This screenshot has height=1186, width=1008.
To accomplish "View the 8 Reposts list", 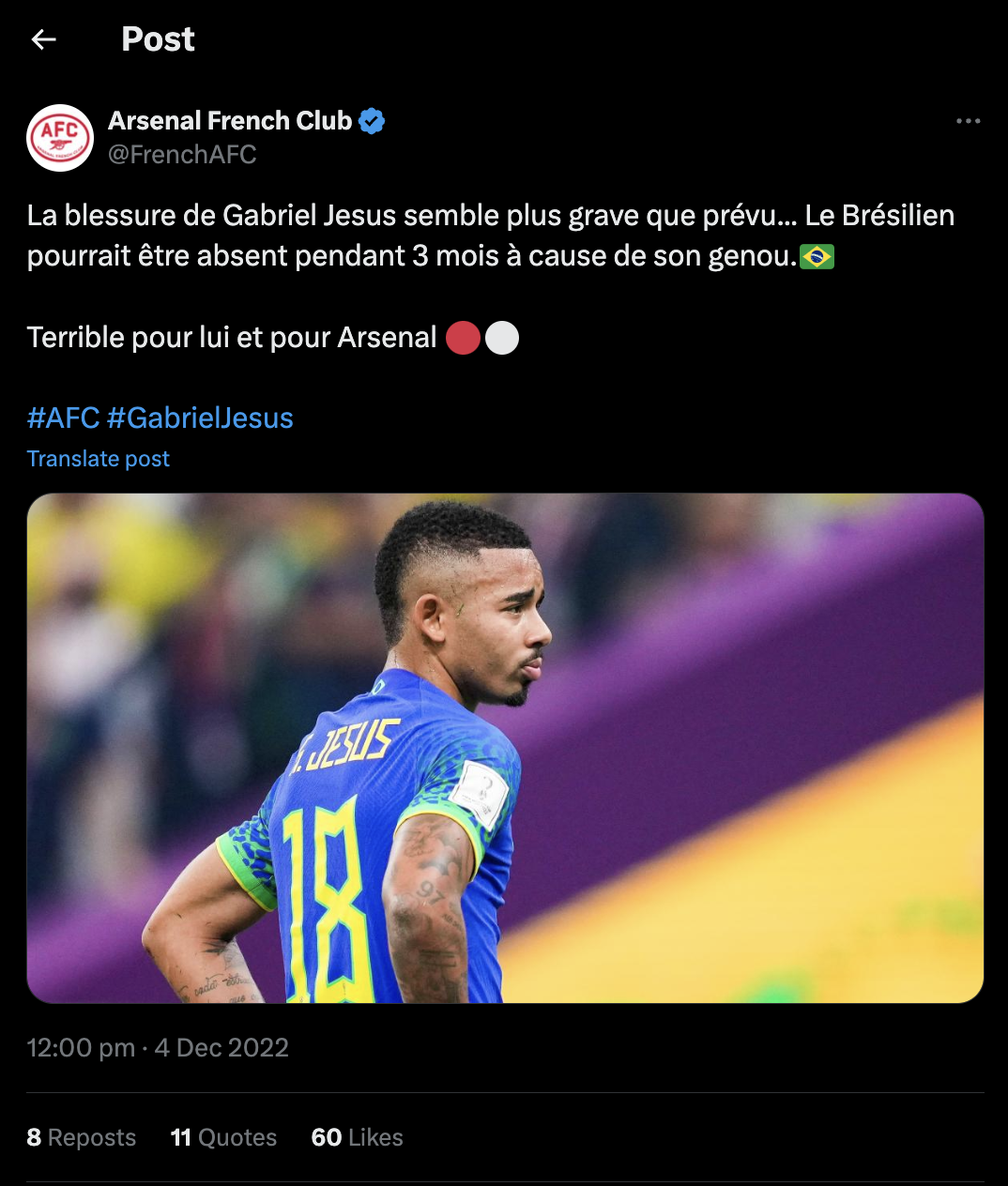I will [82, 1137].
